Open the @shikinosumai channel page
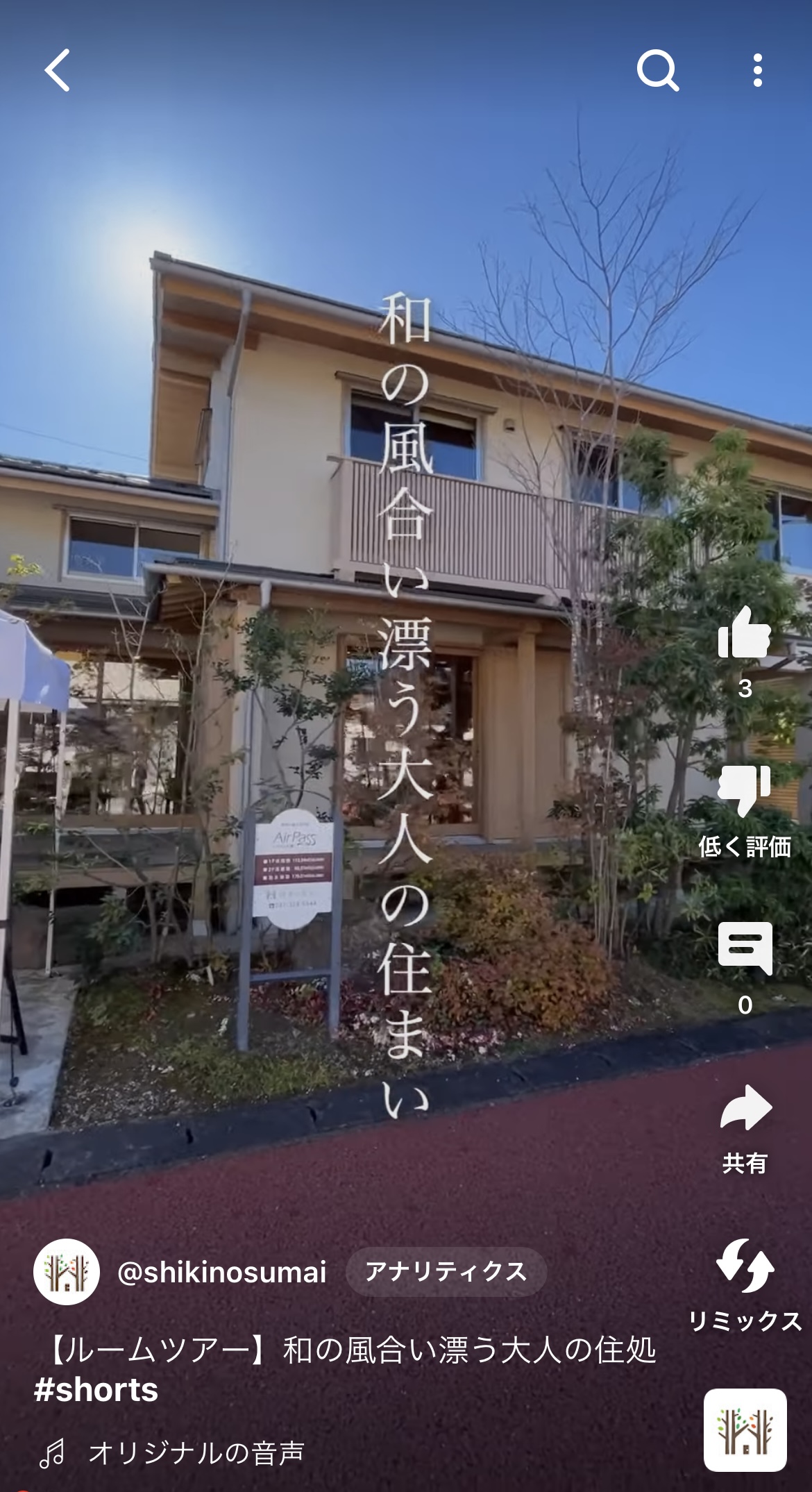 pyautogui.click(x=222, y=1272)
